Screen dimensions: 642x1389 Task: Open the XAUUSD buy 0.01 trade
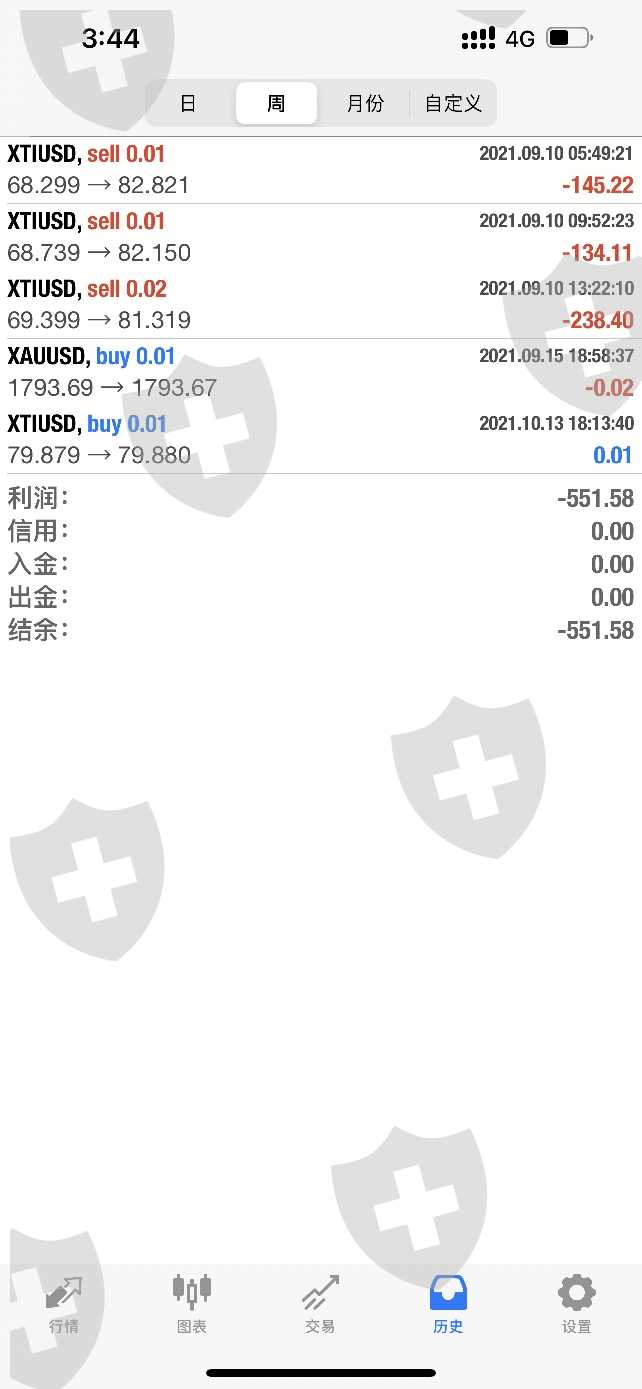click(320, 372)
